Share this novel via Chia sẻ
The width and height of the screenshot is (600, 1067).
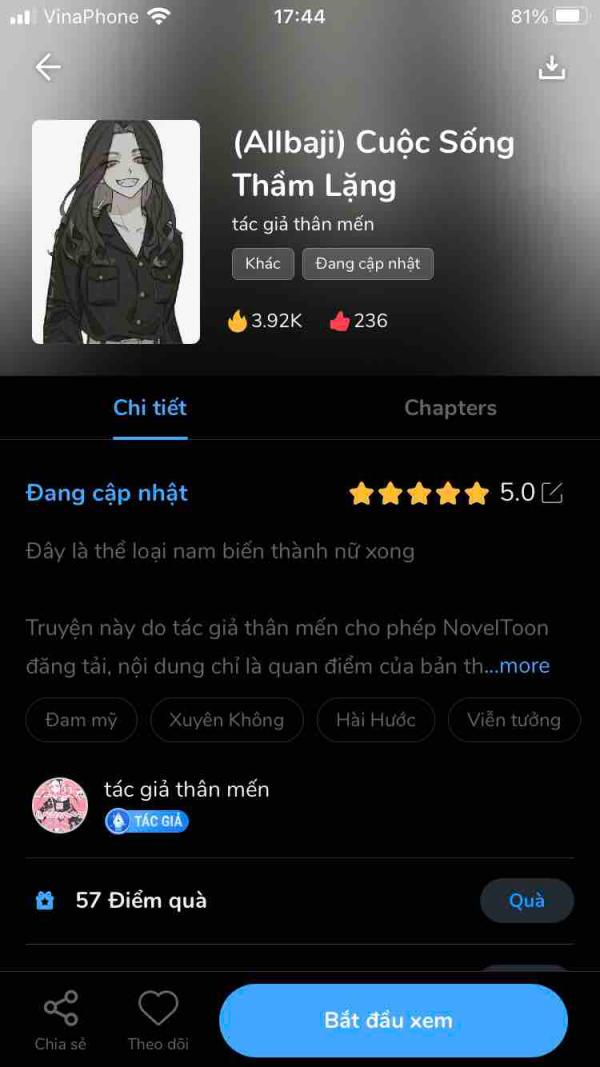(x=61, y=1021)
